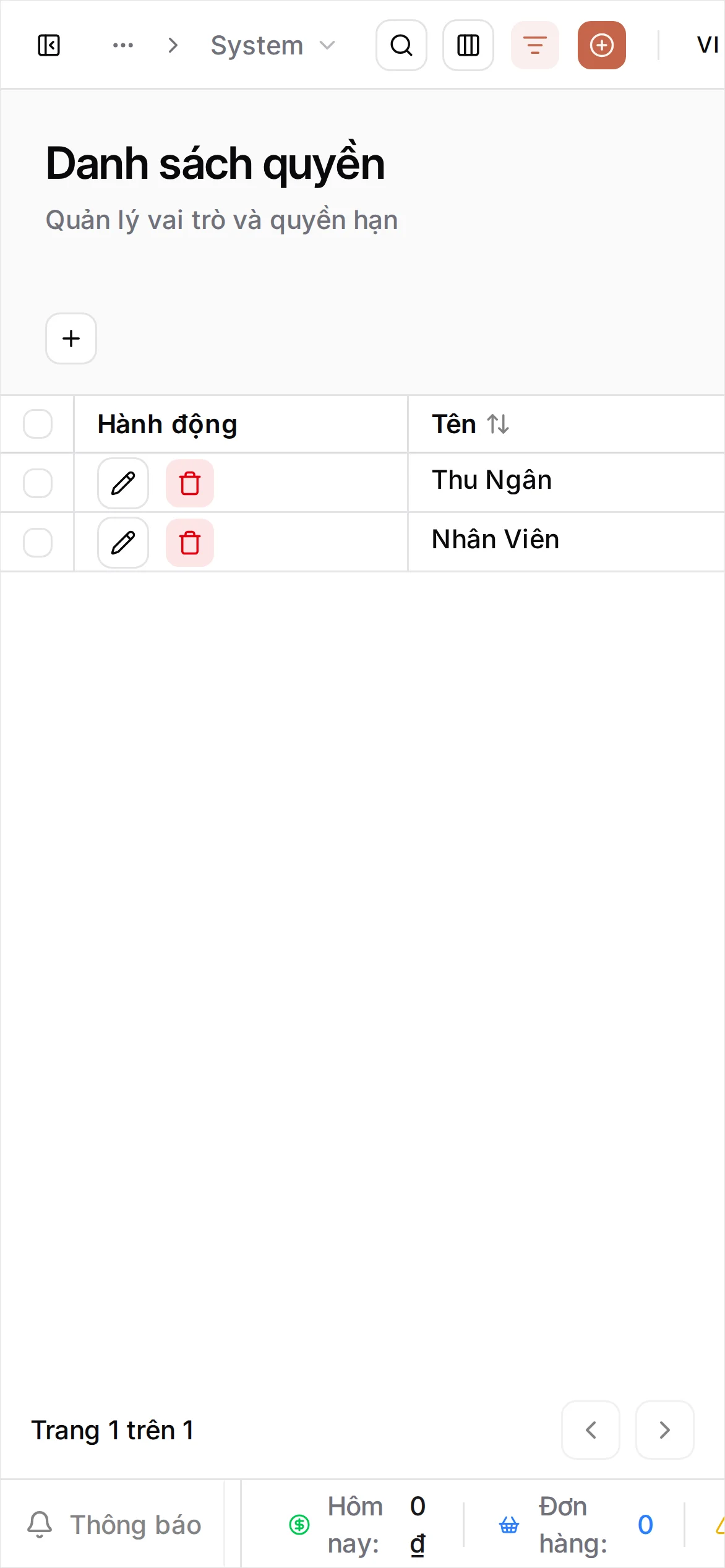Go to the previous page
Viewport: 725px width, 1568px height.
(x=591, y=1430)
